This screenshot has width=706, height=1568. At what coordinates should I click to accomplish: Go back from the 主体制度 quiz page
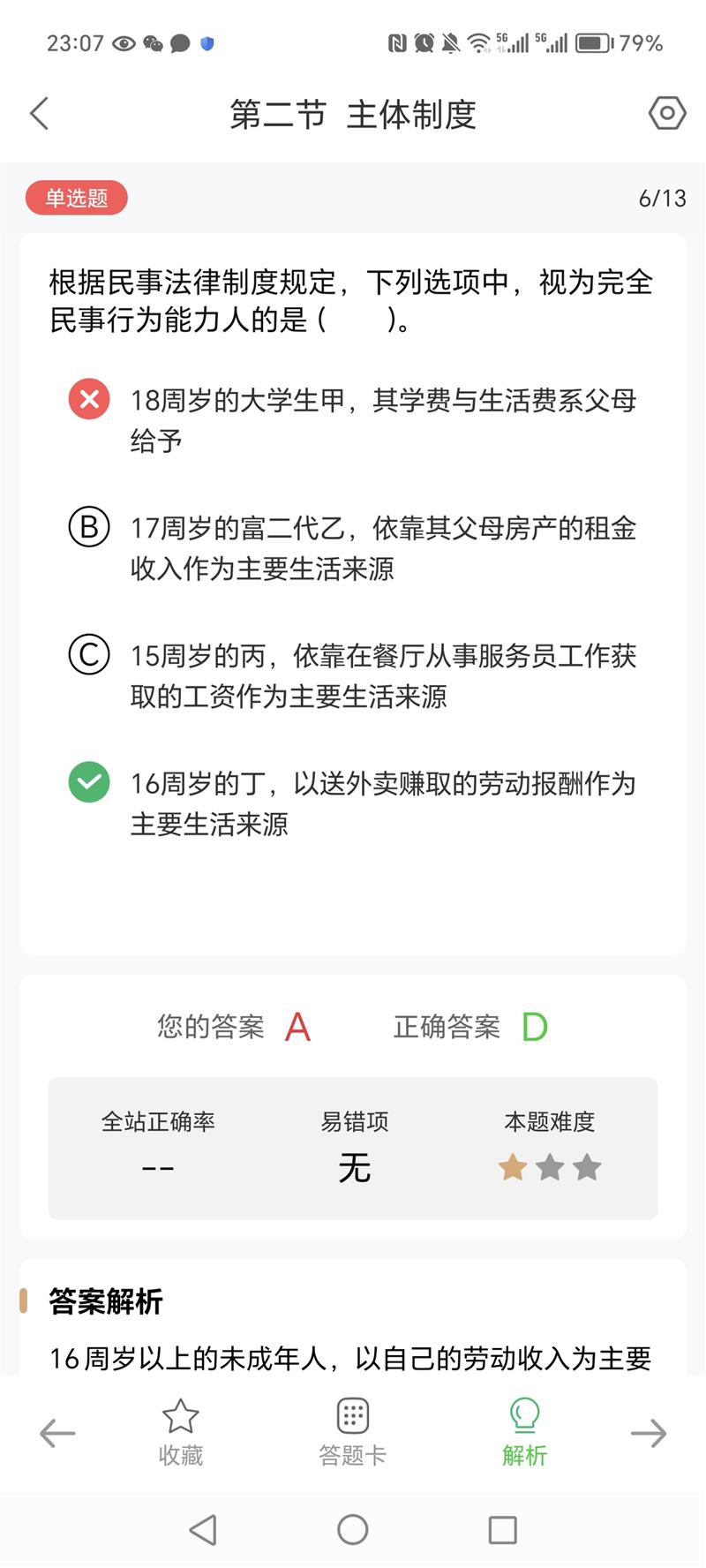[40, 114]
